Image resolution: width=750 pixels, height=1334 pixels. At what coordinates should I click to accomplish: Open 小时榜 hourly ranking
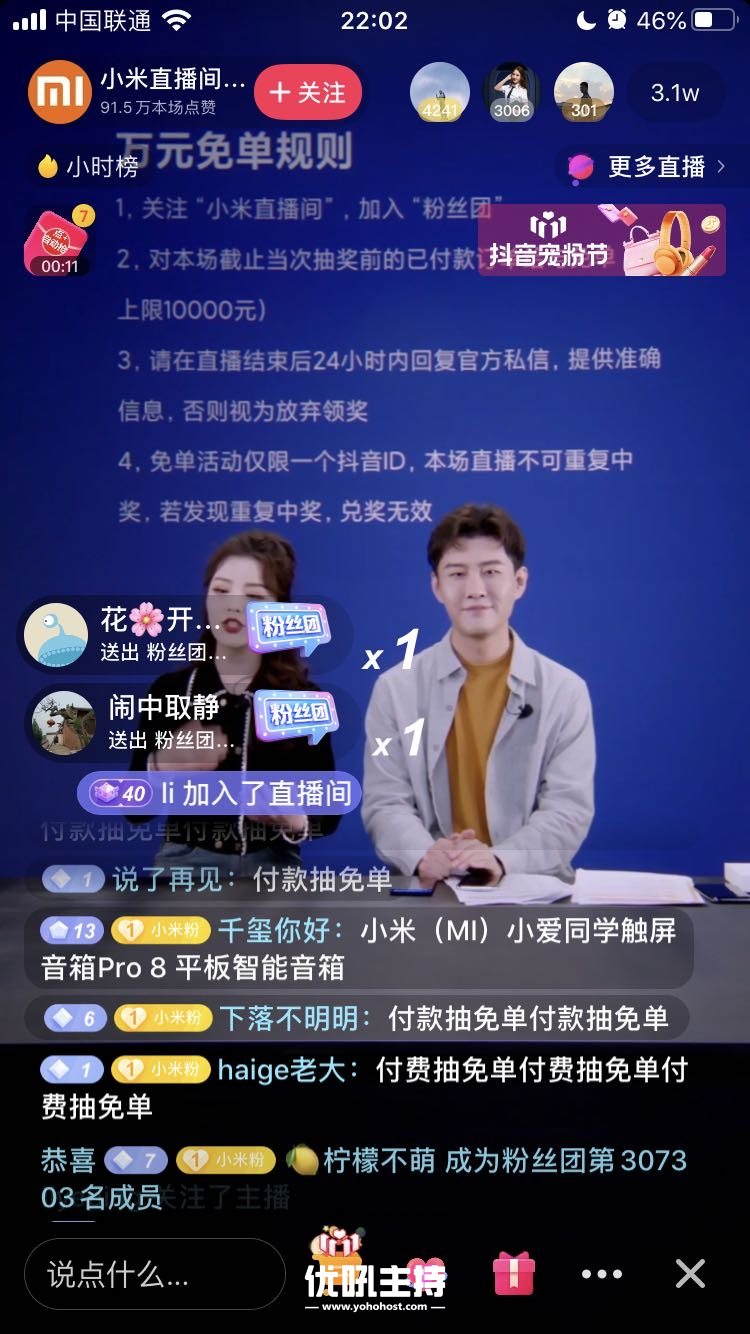pyautogui.click(x=88, y=166)
